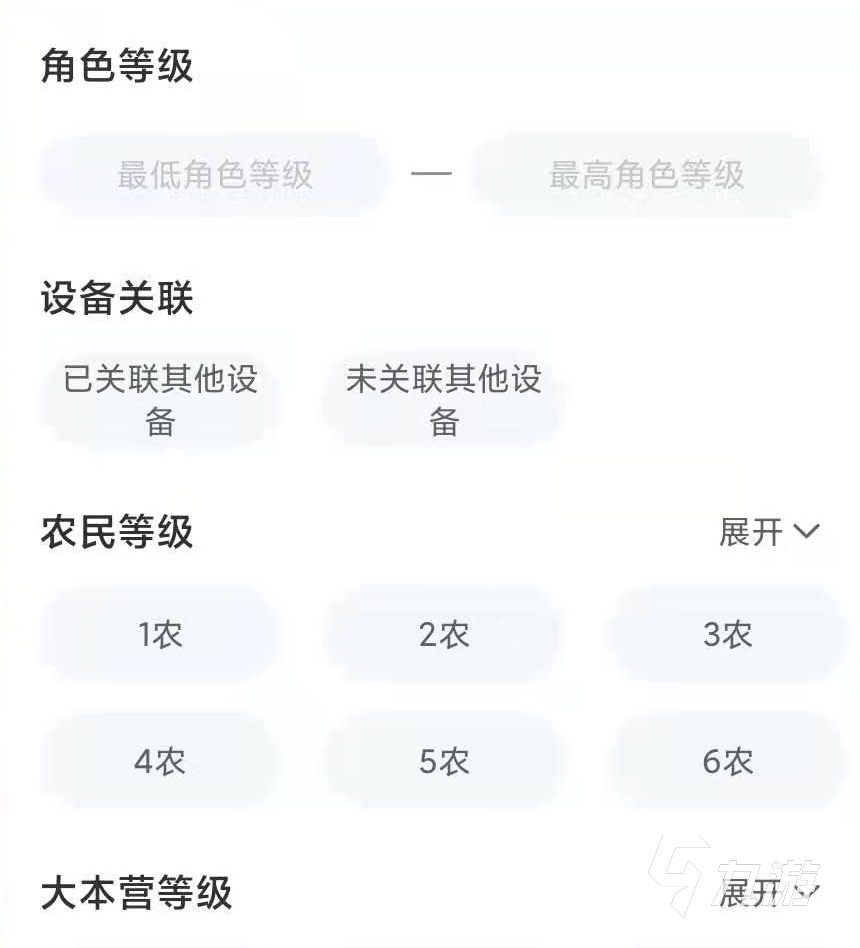Image resolution: width=860 pixels, height=948 pixels.
Task: Choose the 3农 chip
Action: coord(727,635)
